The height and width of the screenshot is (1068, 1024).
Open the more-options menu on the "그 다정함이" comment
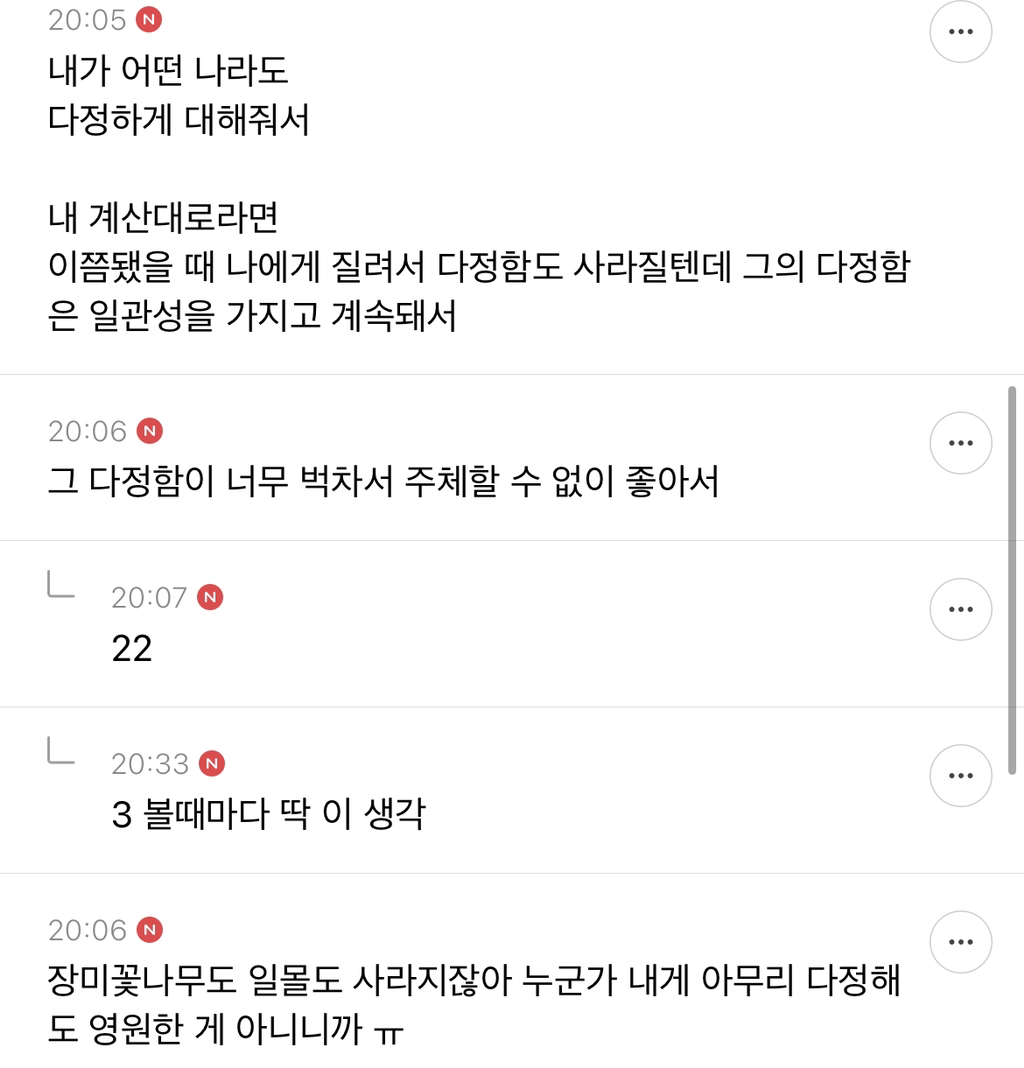[961, 442]
